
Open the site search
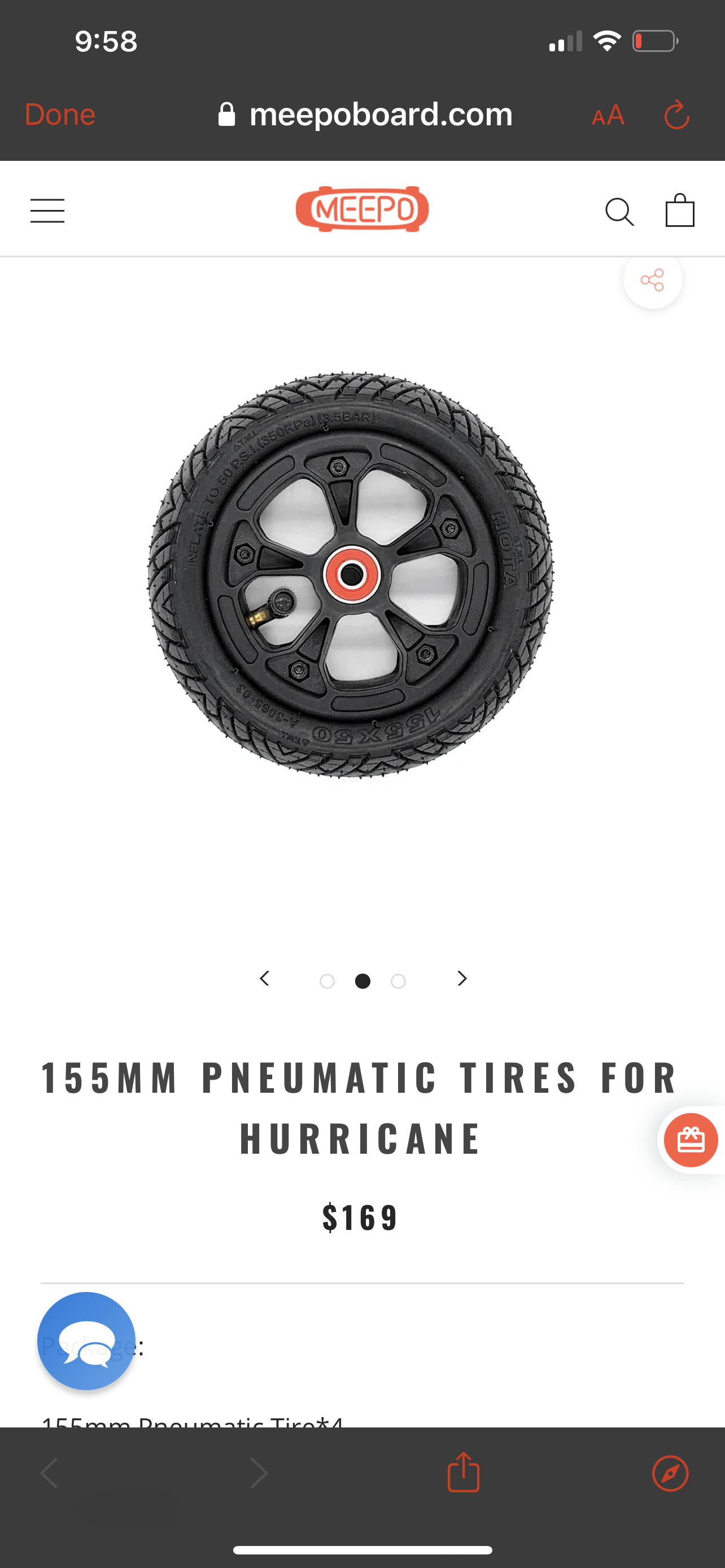(x=619, y=212)
